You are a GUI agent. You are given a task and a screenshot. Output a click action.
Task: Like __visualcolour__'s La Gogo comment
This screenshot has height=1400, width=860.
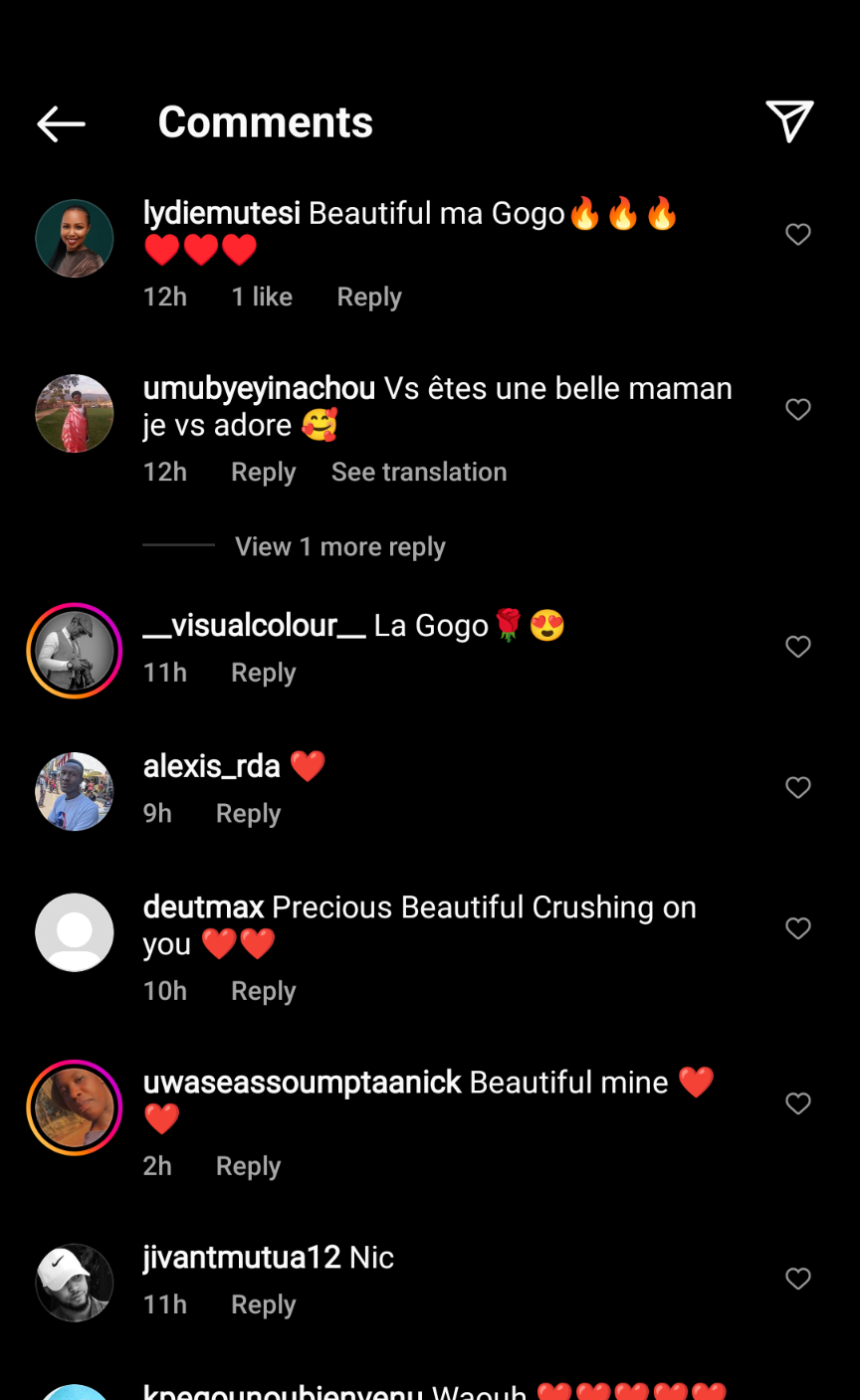click(x=798, y=647)
